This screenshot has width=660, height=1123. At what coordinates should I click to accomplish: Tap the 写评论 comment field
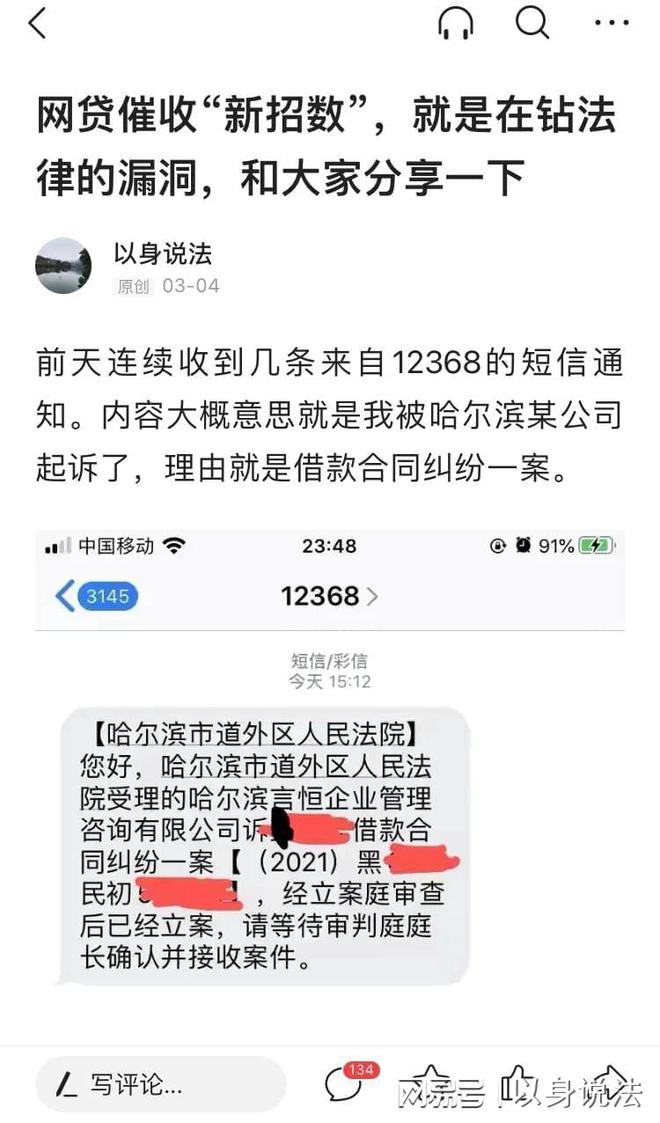(160, 1085)
